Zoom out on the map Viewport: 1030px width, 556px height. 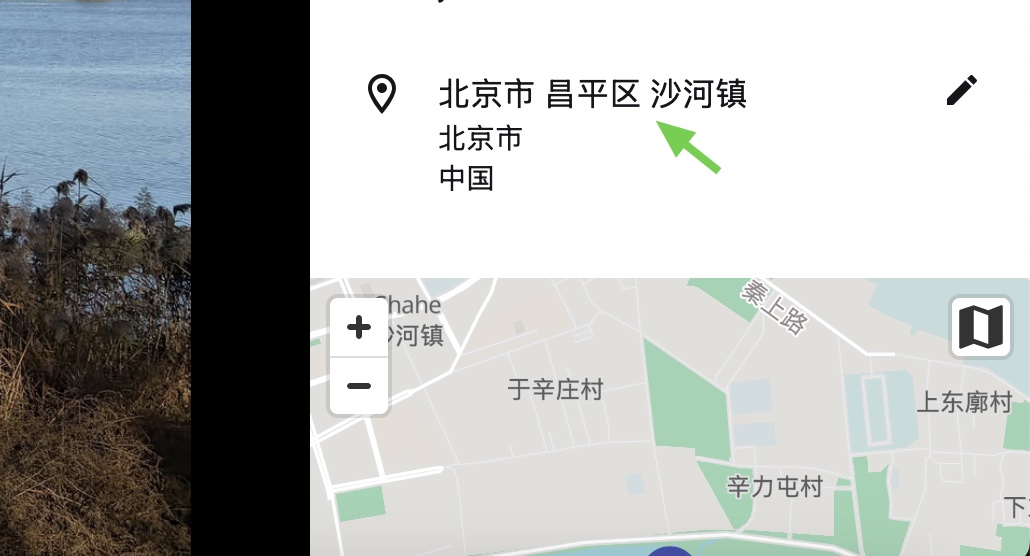359,386
